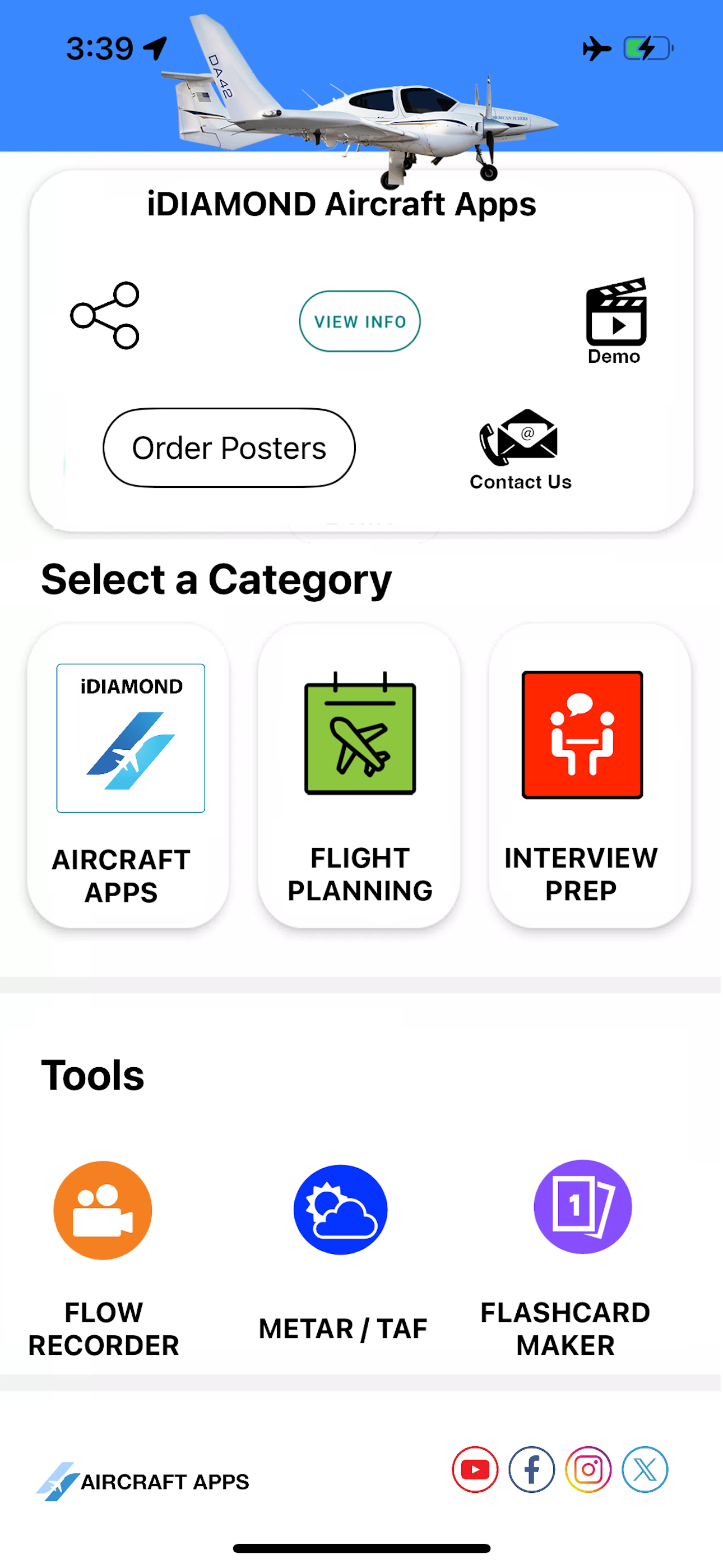Viewport: 723px width, 1568px height.
Task: Open the Facebook page icon
Action: [x=531, y=1470]
